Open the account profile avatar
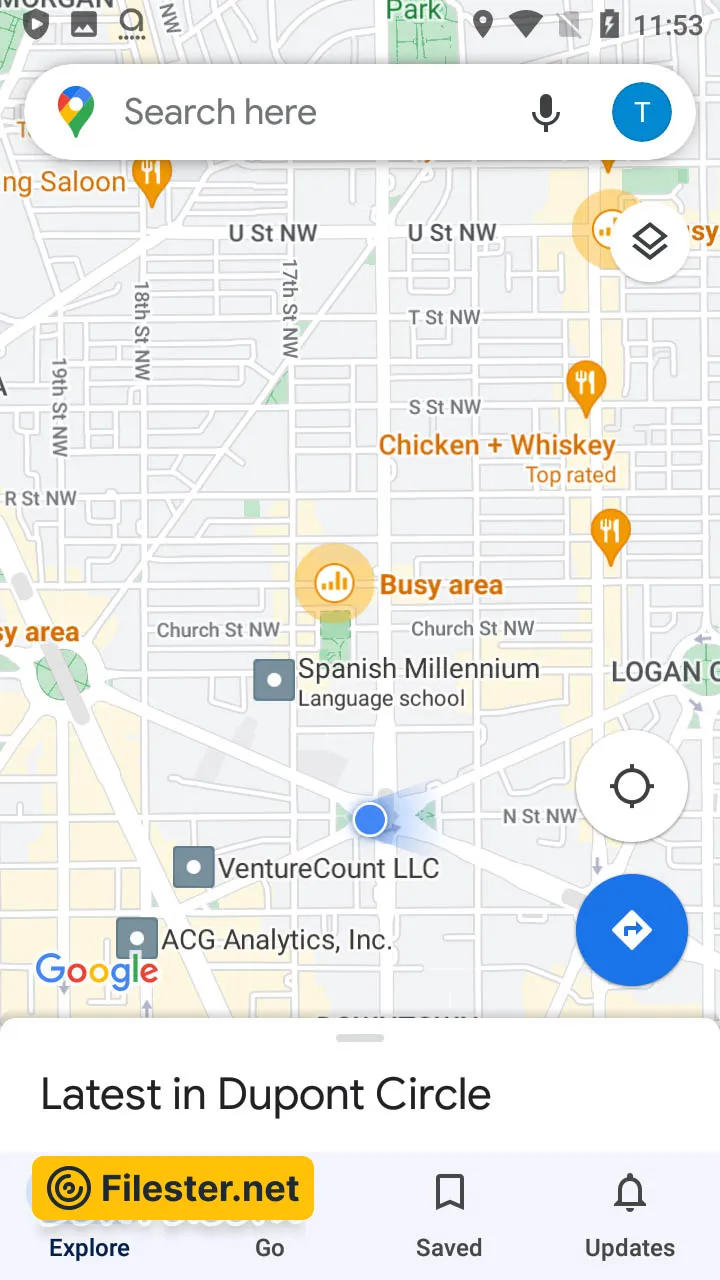 [x=641, y=112]
